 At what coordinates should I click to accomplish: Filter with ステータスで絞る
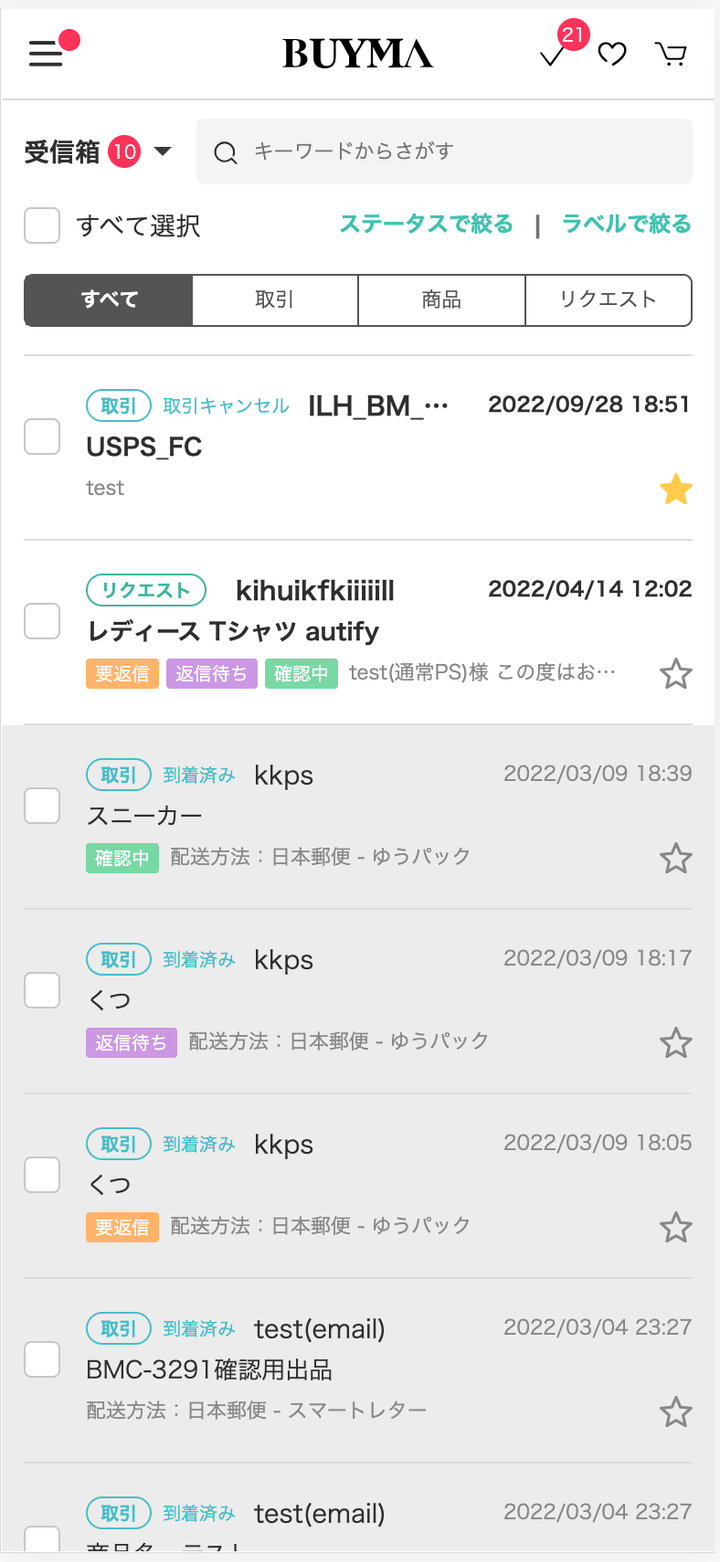pyautogui.click(x=426, y=224)
